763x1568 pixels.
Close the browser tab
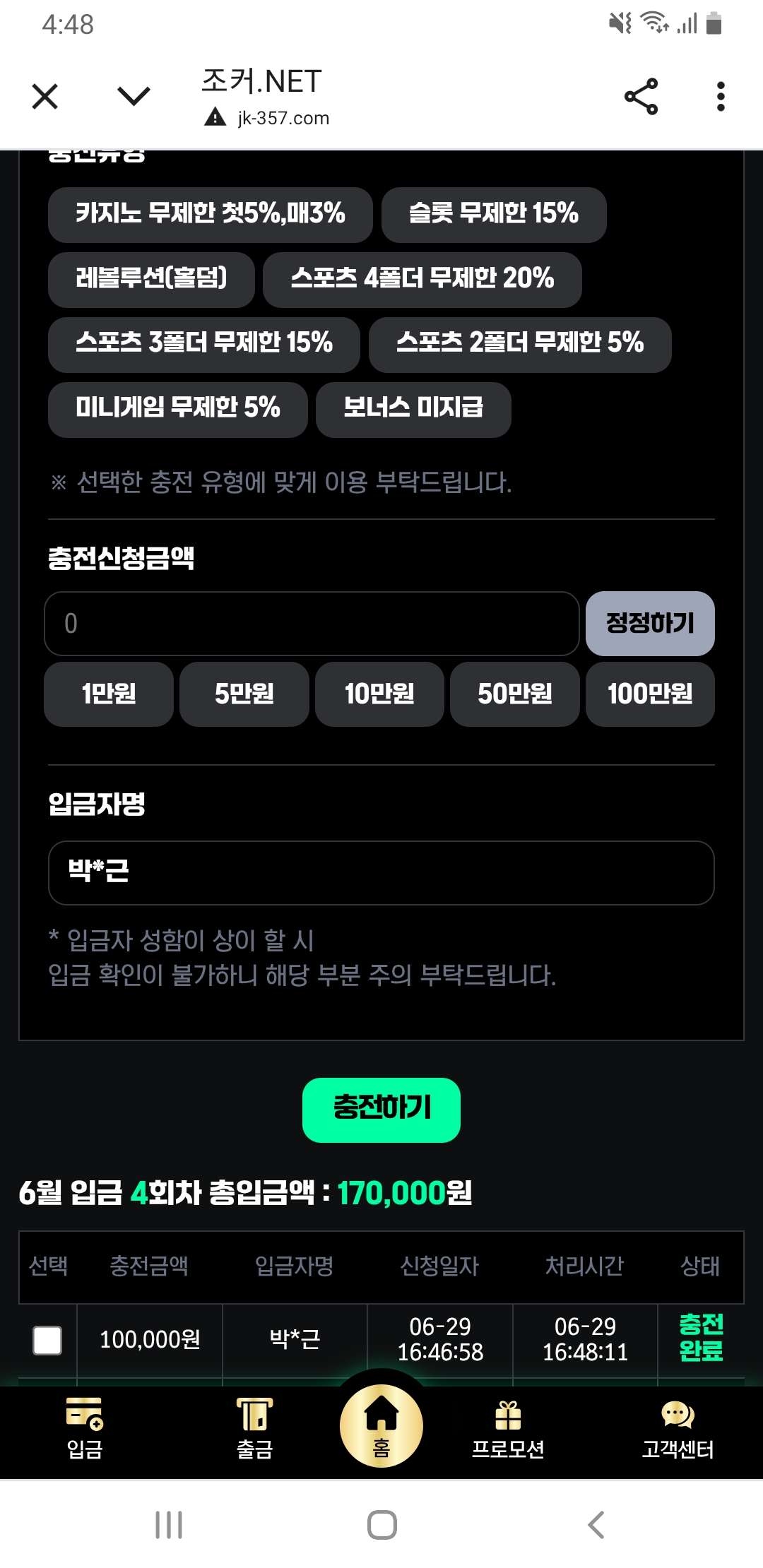click(45, 97)
